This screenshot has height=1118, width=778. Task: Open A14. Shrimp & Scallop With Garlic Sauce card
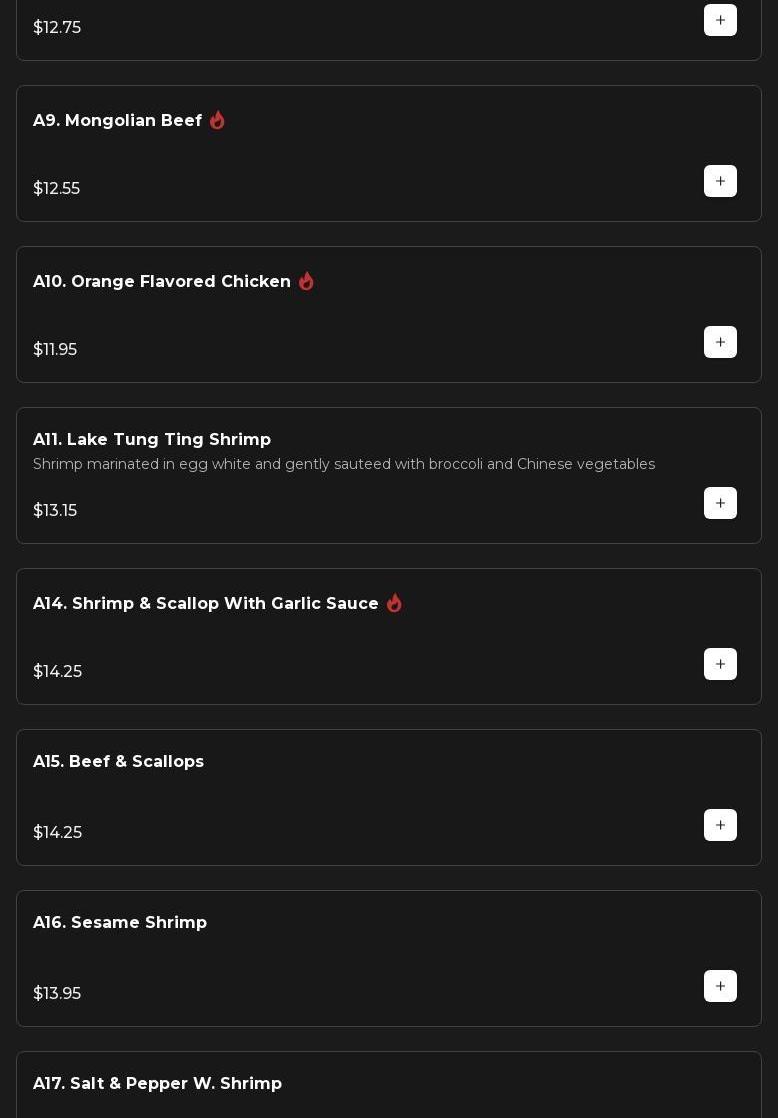click(x=205, y=604)
